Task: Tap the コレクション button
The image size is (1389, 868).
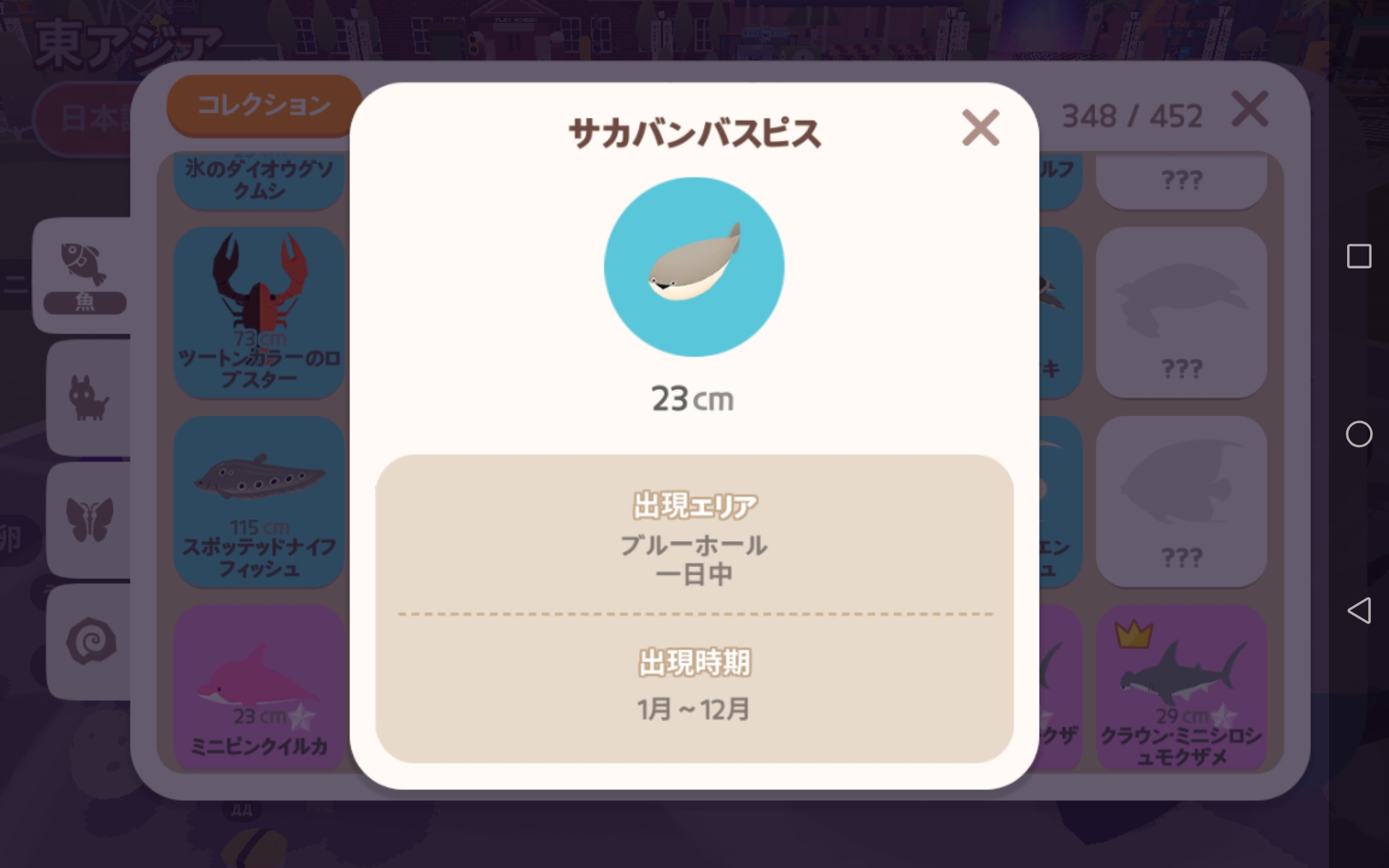Action: [264, 106]
